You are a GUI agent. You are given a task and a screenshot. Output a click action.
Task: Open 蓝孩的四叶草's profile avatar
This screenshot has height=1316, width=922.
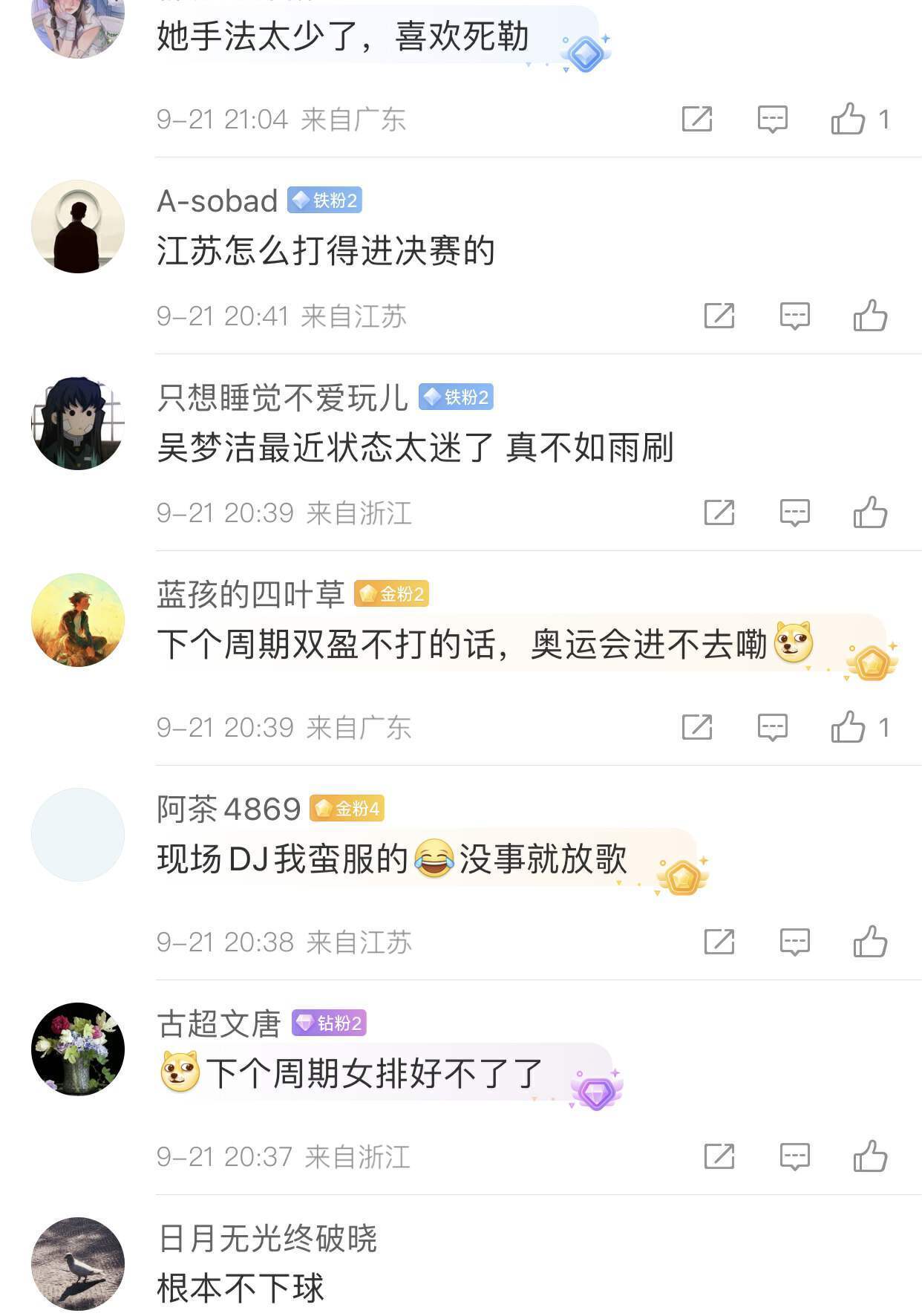[78, 619]
